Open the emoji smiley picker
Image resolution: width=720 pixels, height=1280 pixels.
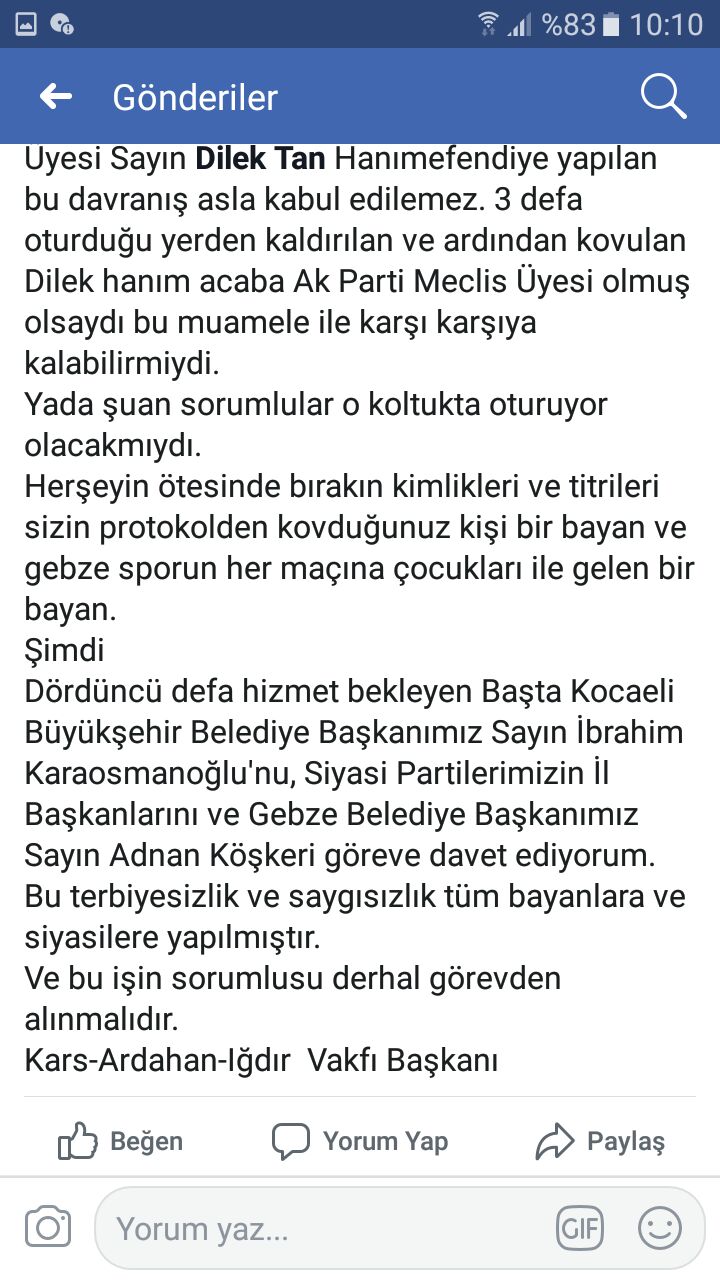(660, 1228)
